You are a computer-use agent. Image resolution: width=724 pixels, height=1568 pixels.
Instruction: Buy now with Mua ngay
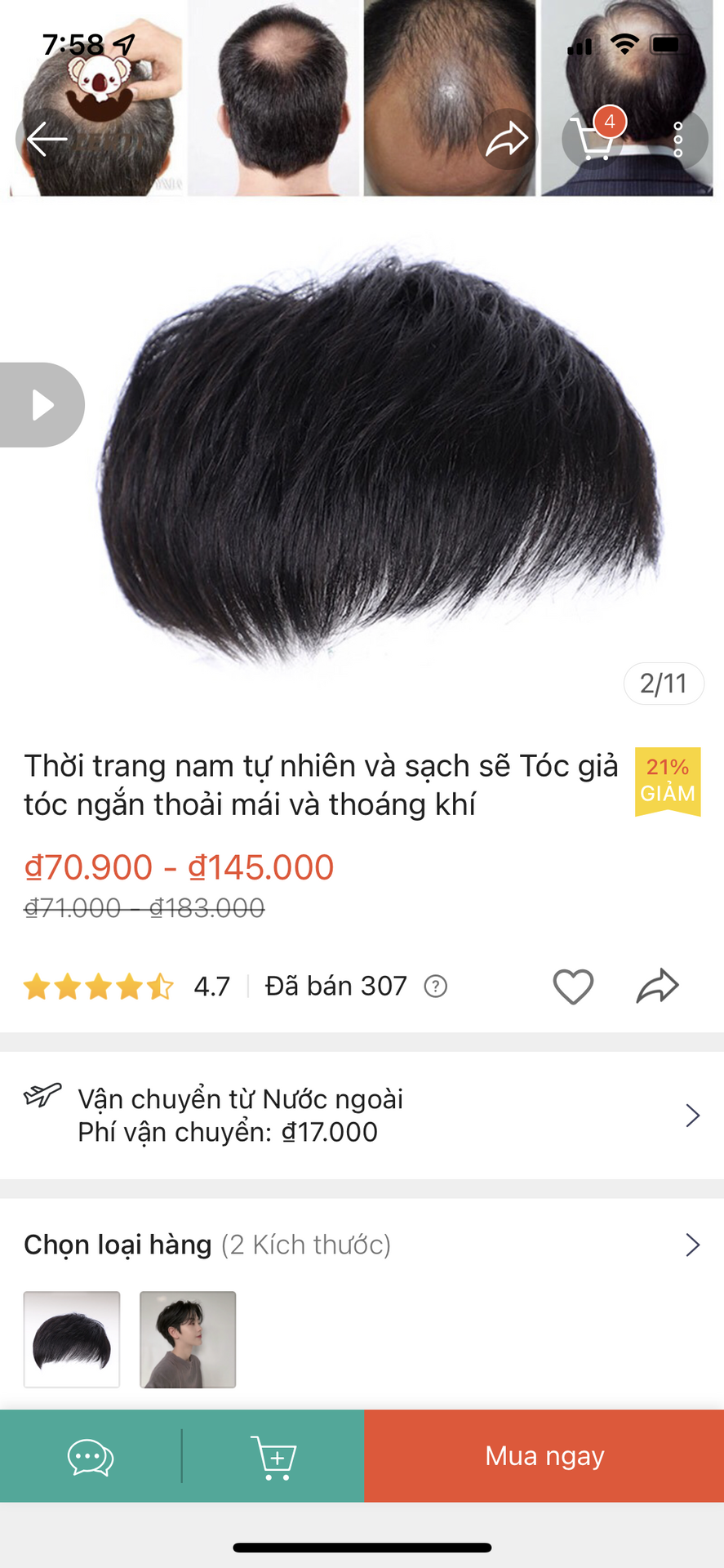tap(544, 1457)
